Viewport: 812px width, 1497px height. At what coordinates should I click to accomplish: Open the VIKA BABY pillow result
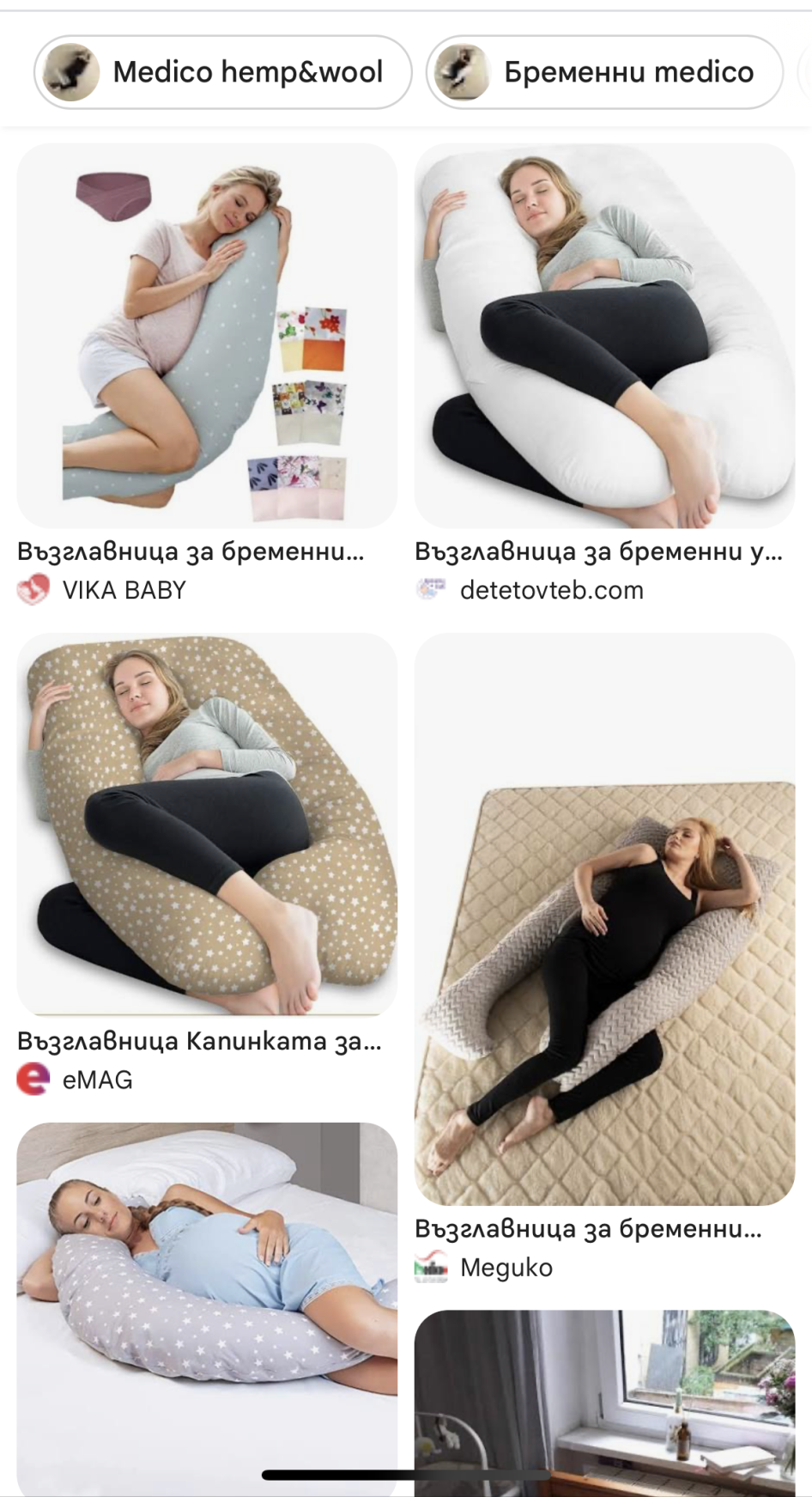coord(207,335)
